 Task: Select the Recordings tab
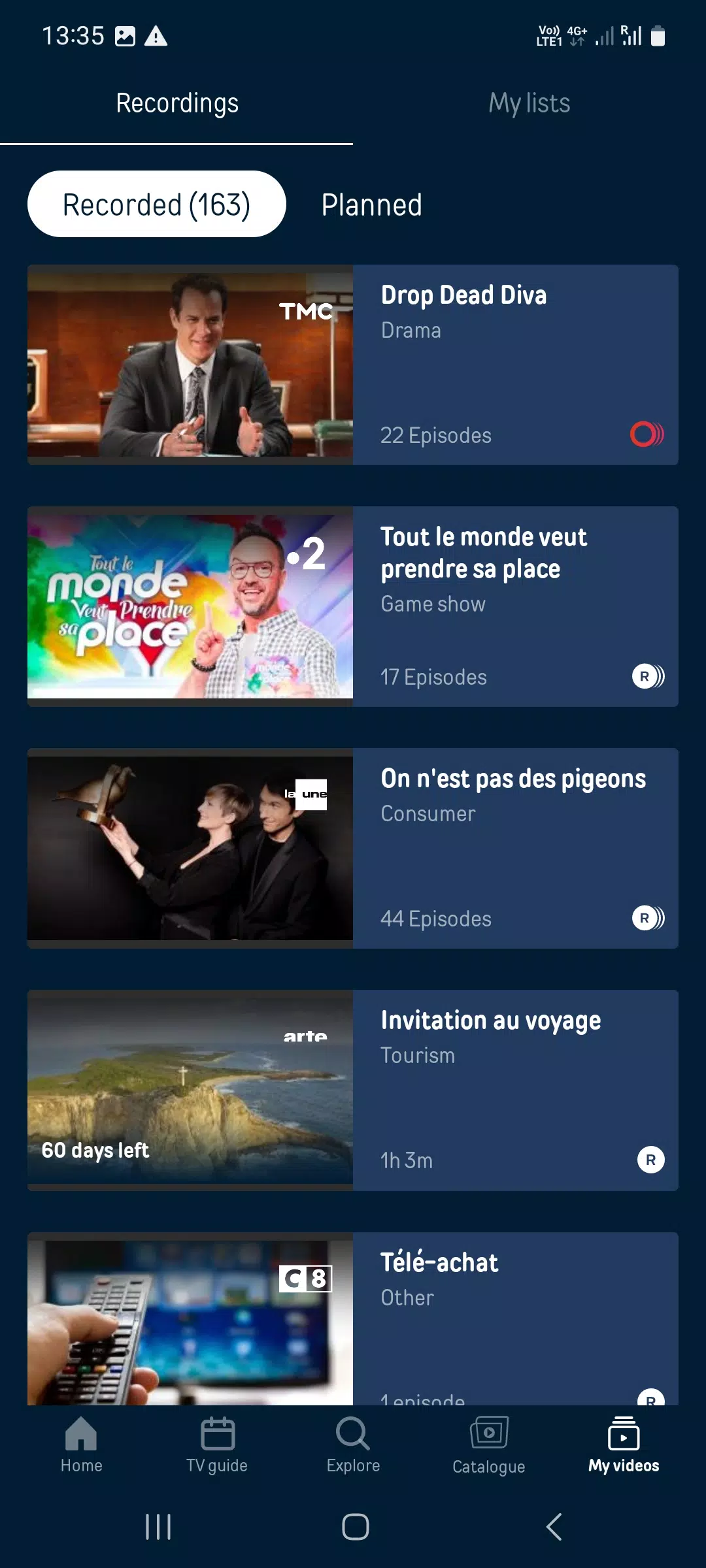pos(176,103)
